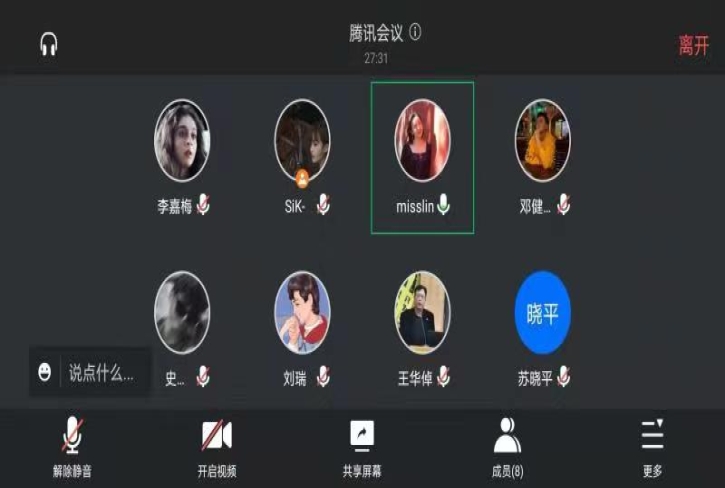Select participant 李嘉梅's avatar
The image size is (725, 488).
[182, 141]
